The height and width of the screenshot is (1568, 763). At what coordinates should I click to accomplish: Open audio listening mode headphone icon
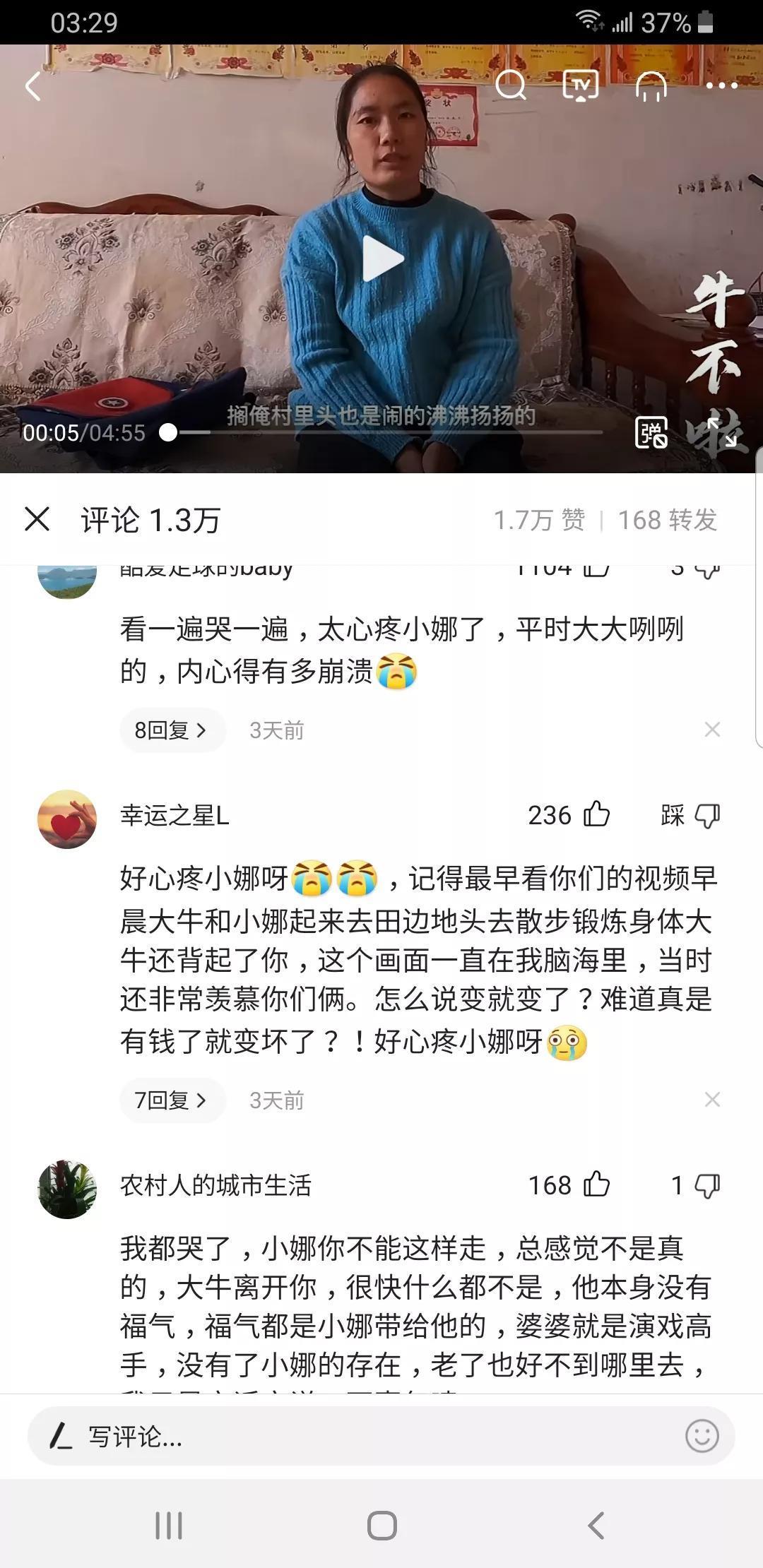pos(651,88)
